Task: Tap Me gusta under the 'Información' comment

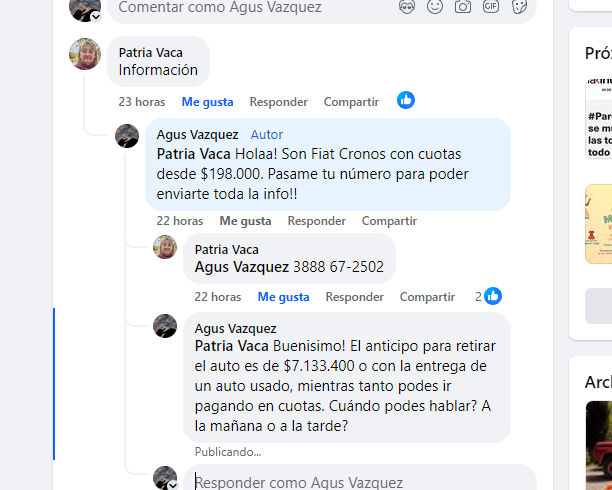Action: click(x=207, y=102)
